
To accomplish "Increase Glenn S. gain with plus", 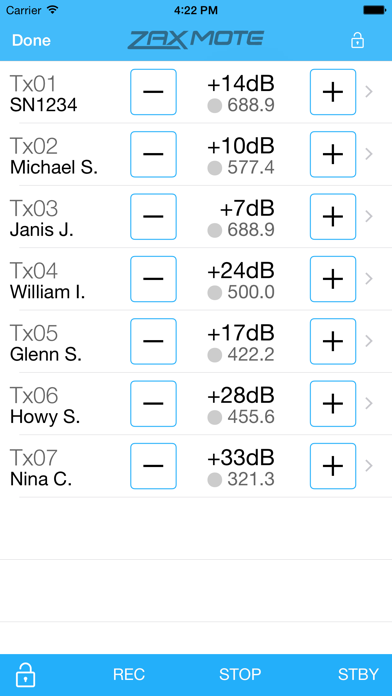I will tap(333, 341).
